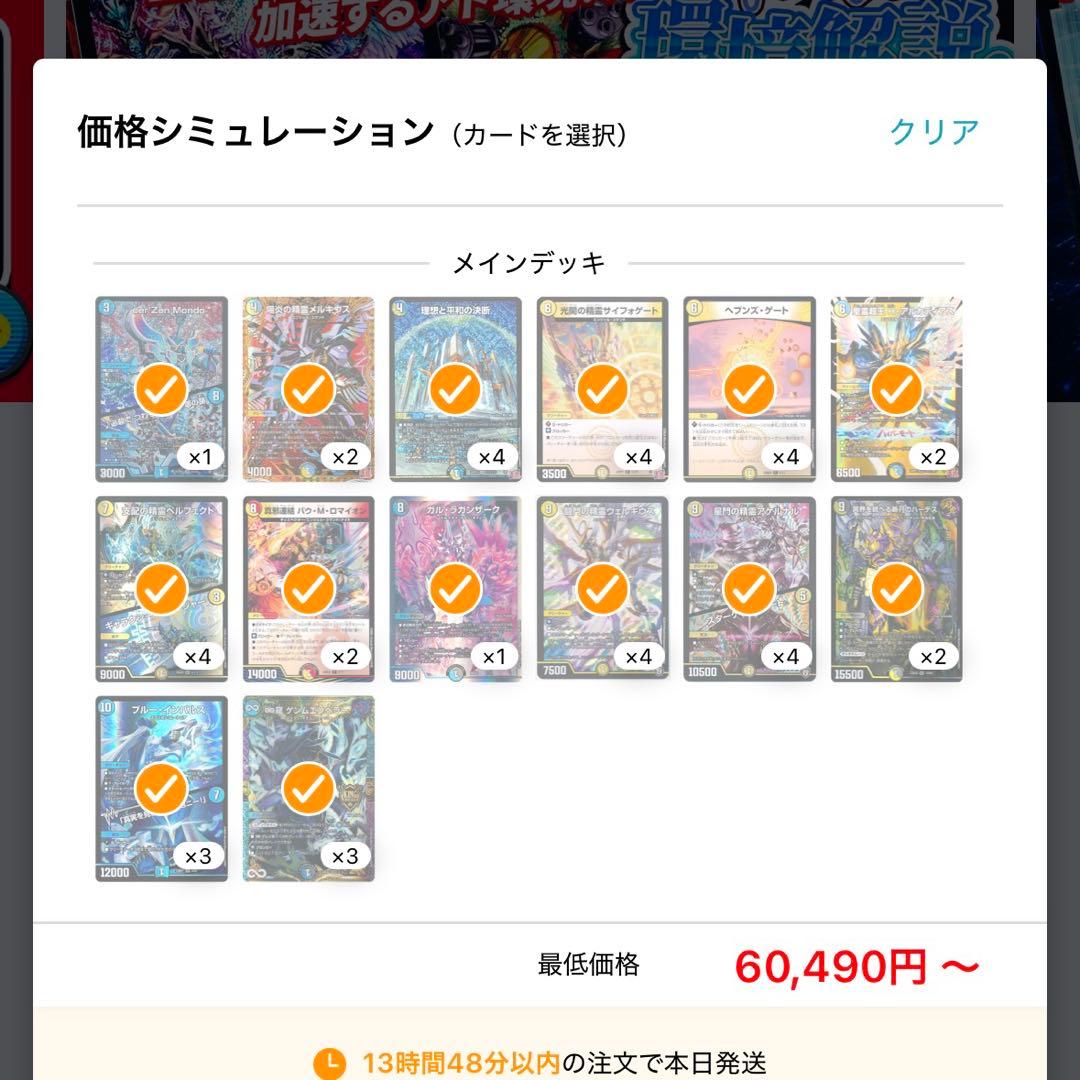The image size is (1080, 1080).
Task: Deselect 光開の精霊サイフォゲート card
Action: (602, 389)
